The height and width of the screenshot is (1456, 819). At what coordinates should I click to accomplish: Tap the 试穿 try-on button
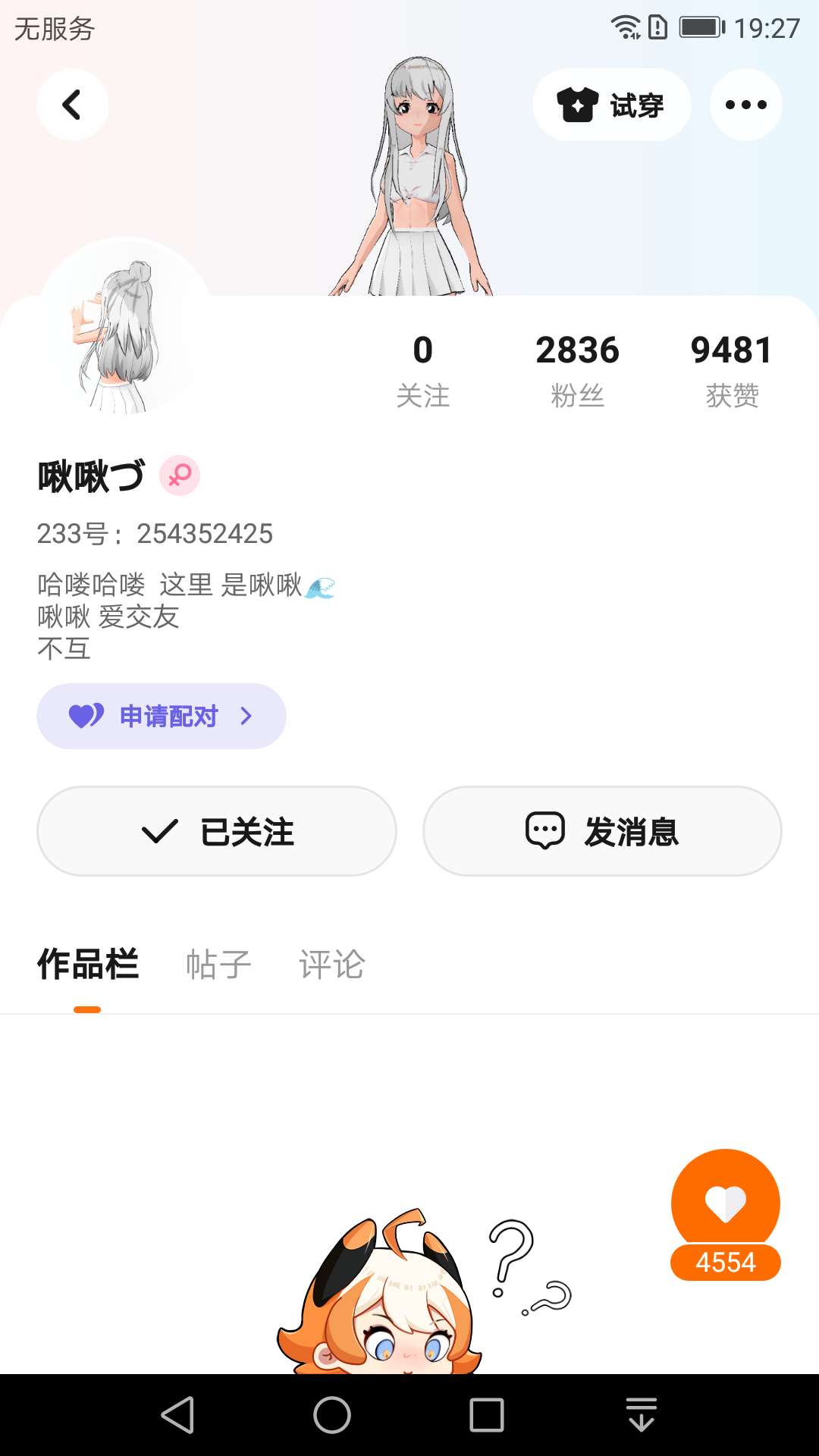click(x=611, y=105)
